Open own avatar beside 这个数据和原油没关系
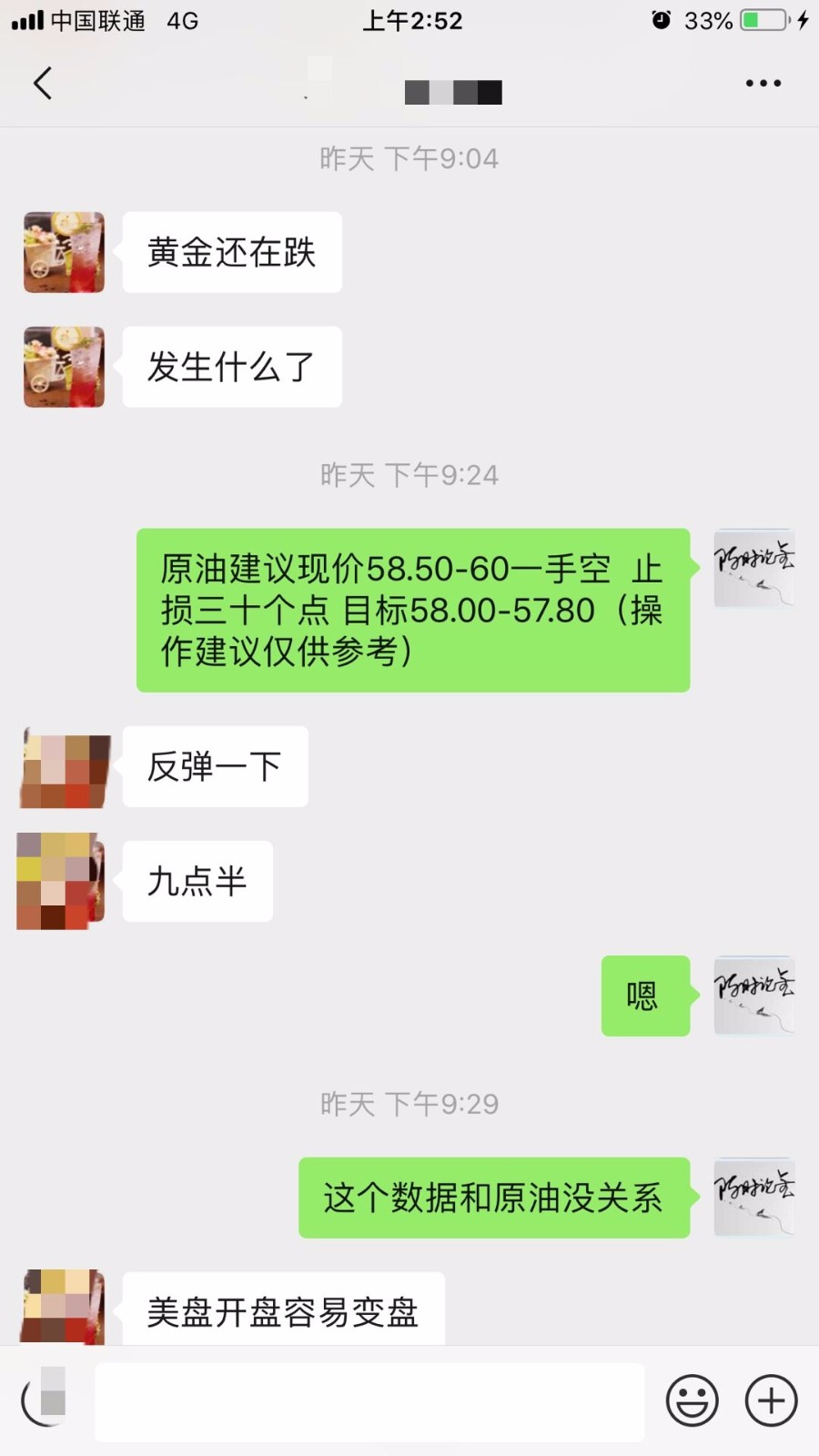This screenshot has height=1456, width=819. point(753,1198)
